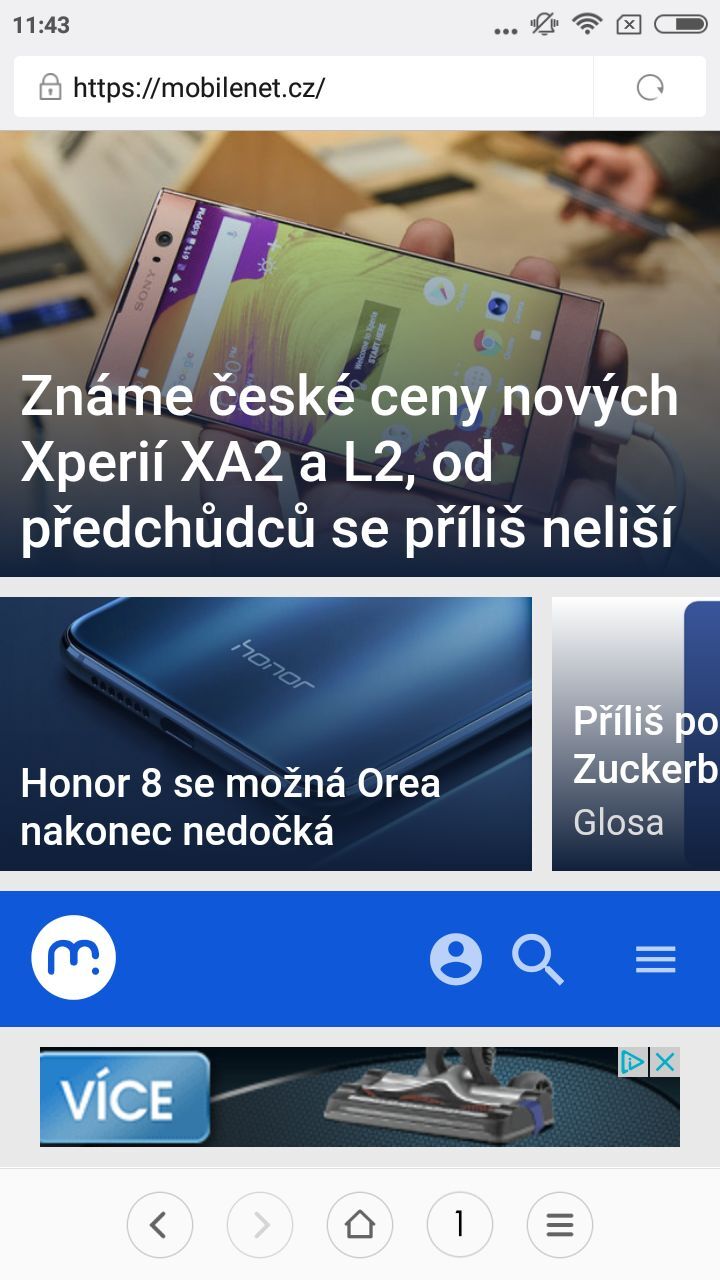720x1280 pixels.
Task: Open the user profile icon on mobilenet navbar
Action: click(x=456, y=959)
